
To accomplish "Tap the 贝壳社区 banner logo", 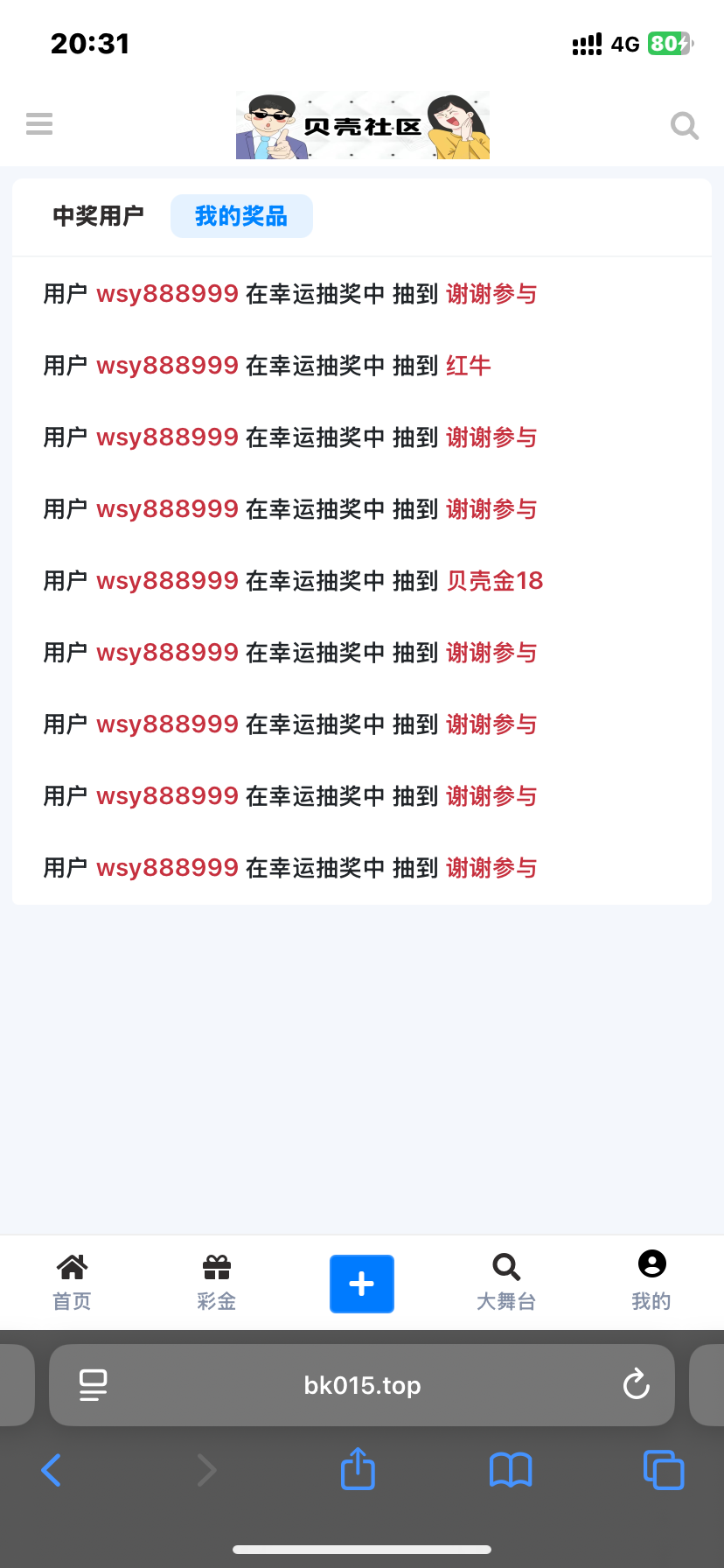I will [x=361, y=124].
